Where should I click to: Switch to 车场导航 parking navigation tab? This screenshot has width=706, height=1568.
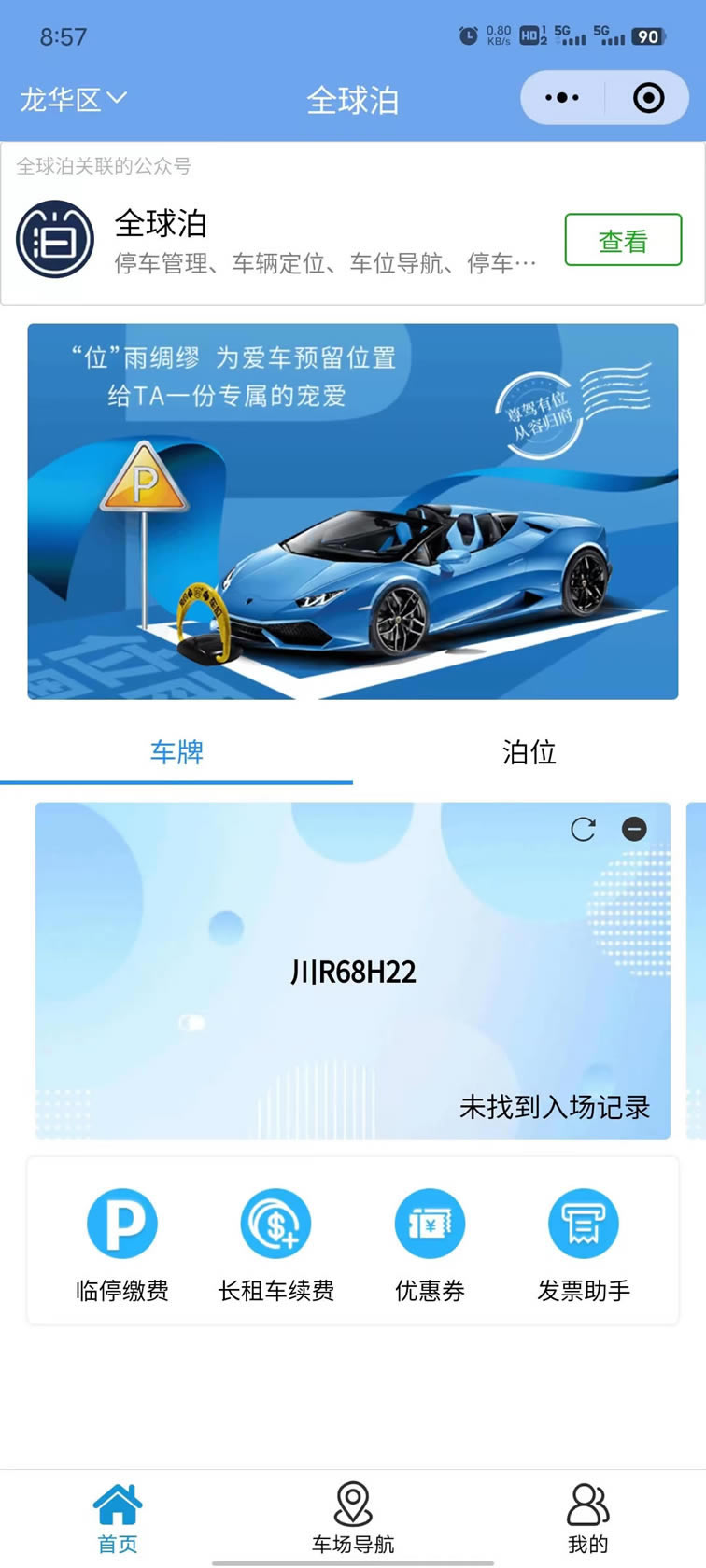353,1517
